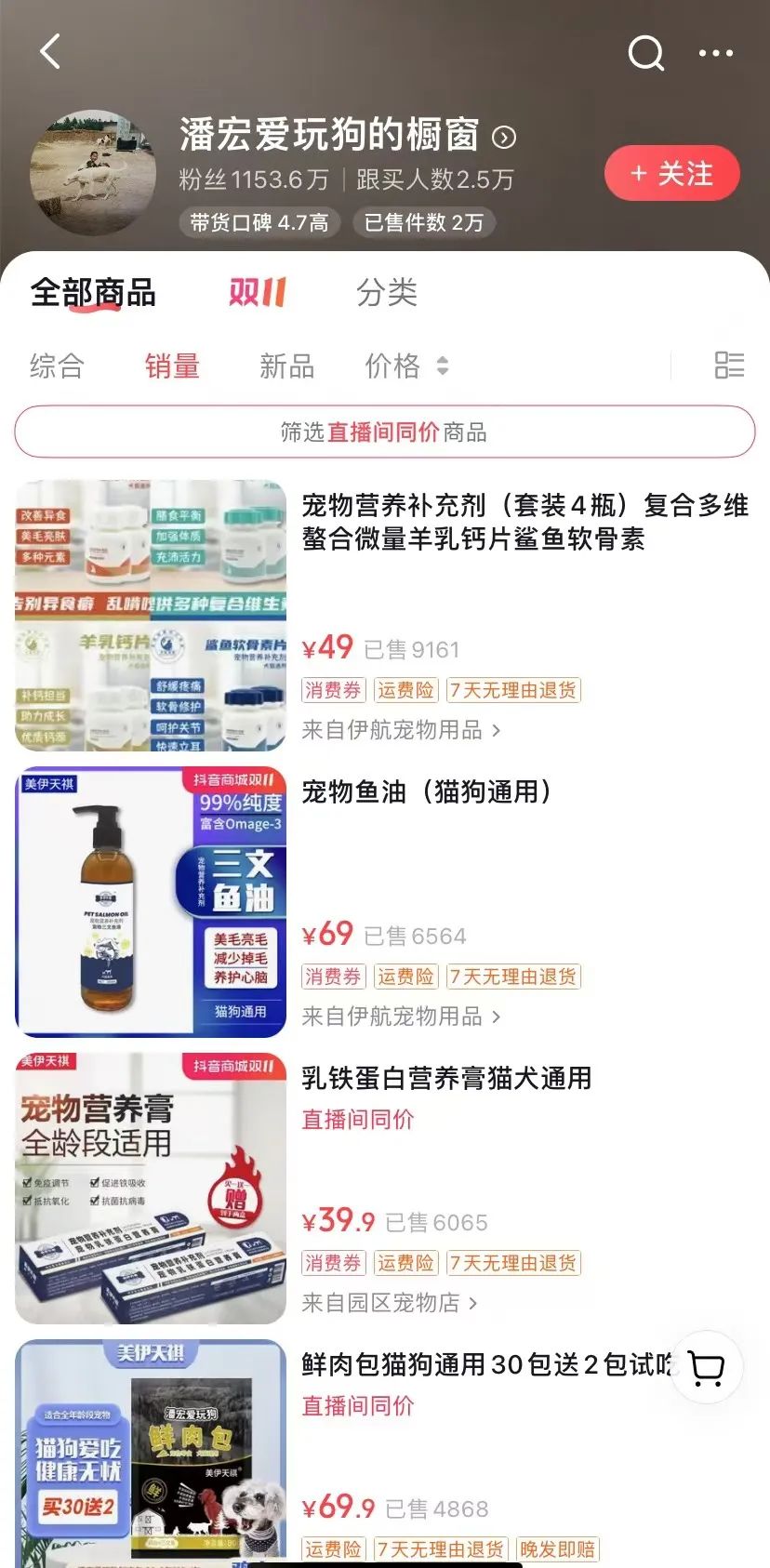Filter 直播间同价 products
The image size is (770, 1568).
pyautogui.click(x=385, y=432)
